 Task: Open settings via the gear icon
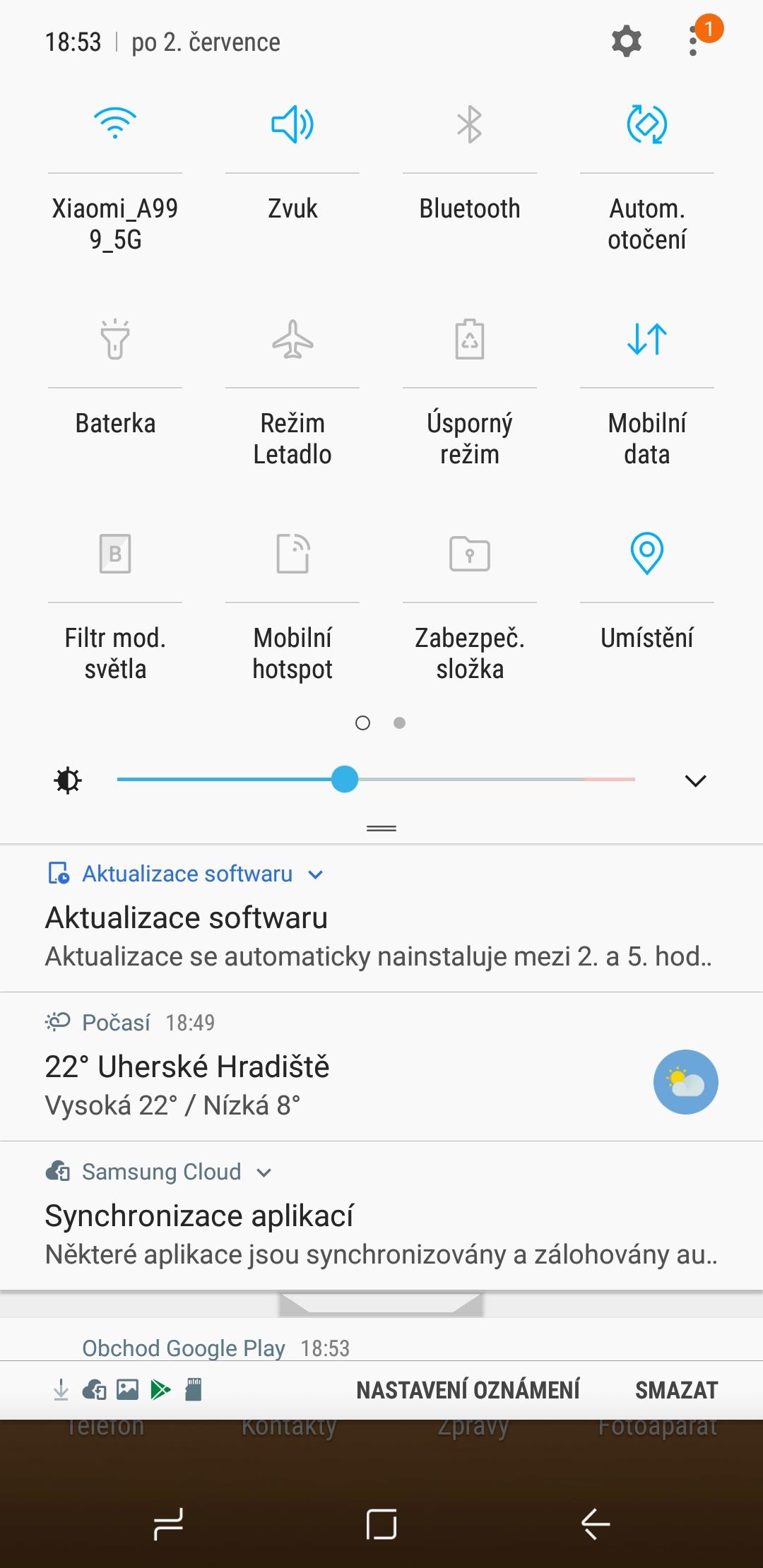tap(626, 42)
